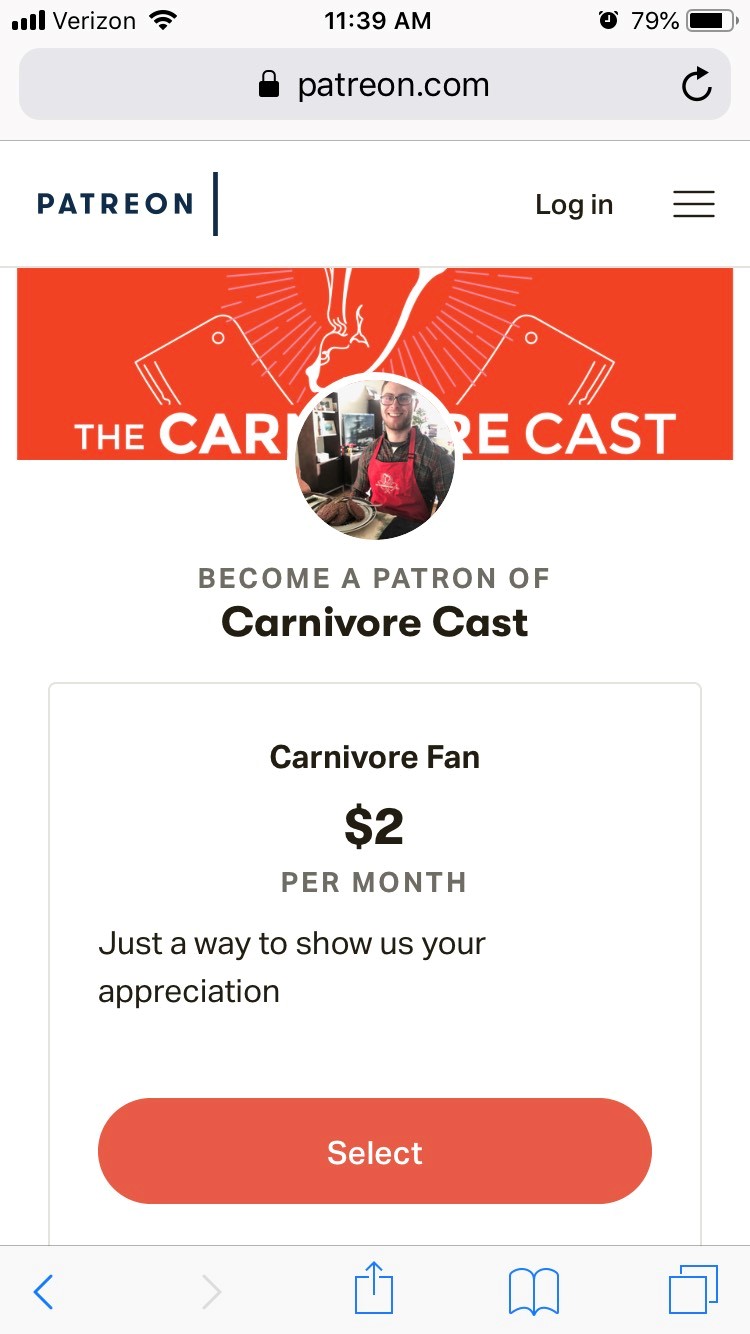The height and width of the screenshot is (1334, 750).
Task: Open Safari bookmarks
Action: click(x=533, y=1291)
